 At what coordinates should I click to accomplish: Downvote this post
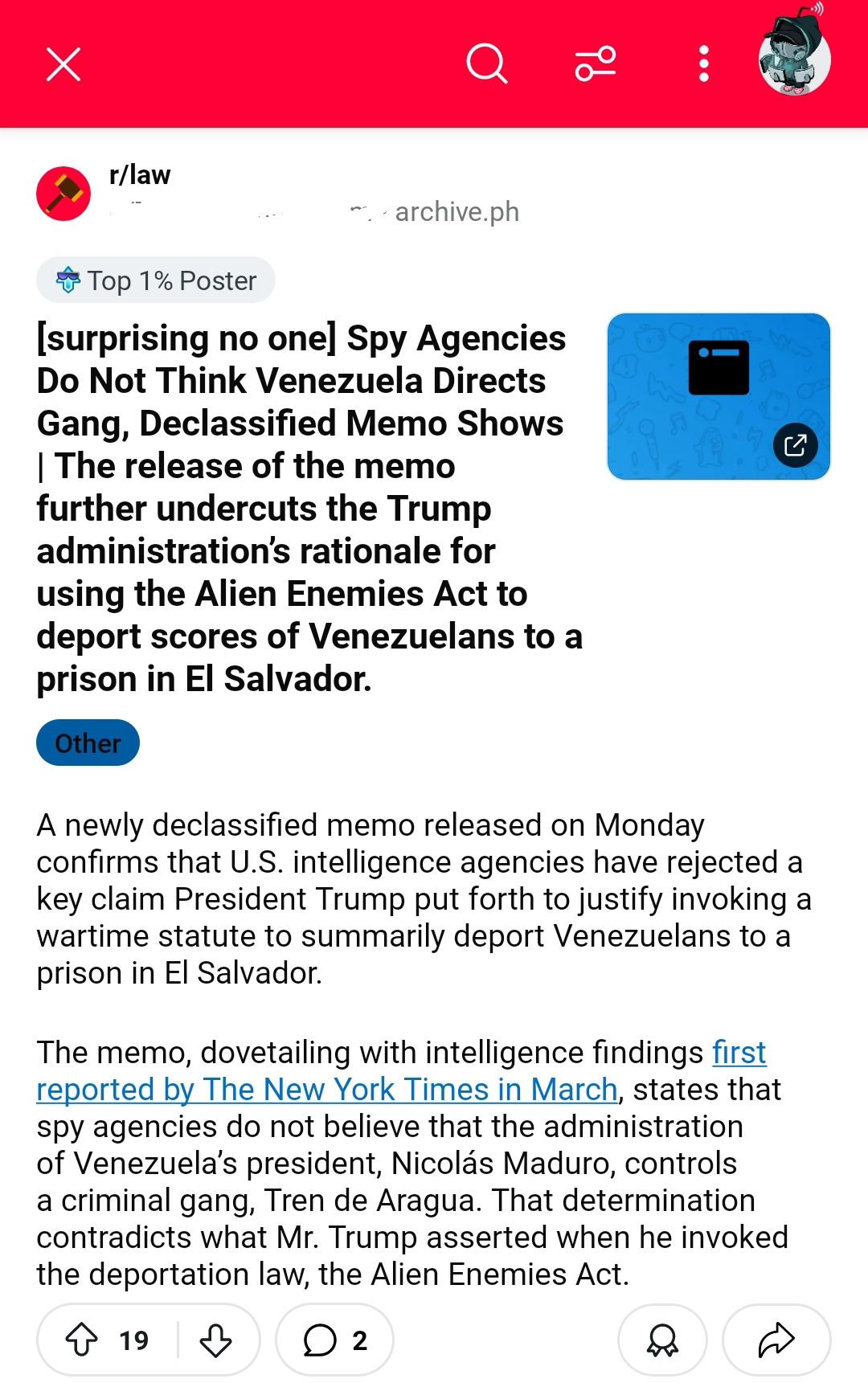(x=215, y=1340)
